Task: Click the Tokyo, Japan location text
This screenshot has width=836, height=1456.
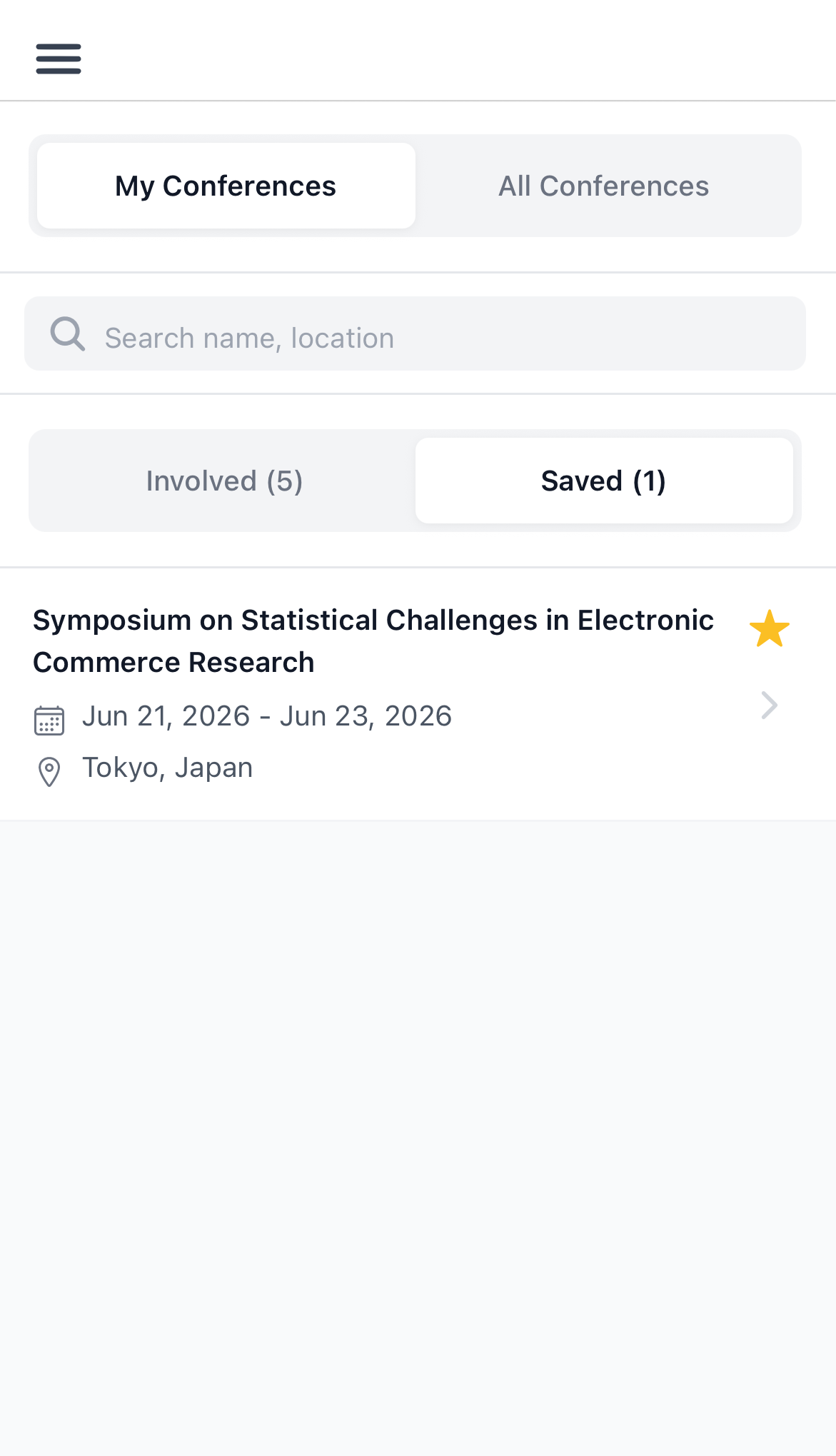Action: [166, 768]
